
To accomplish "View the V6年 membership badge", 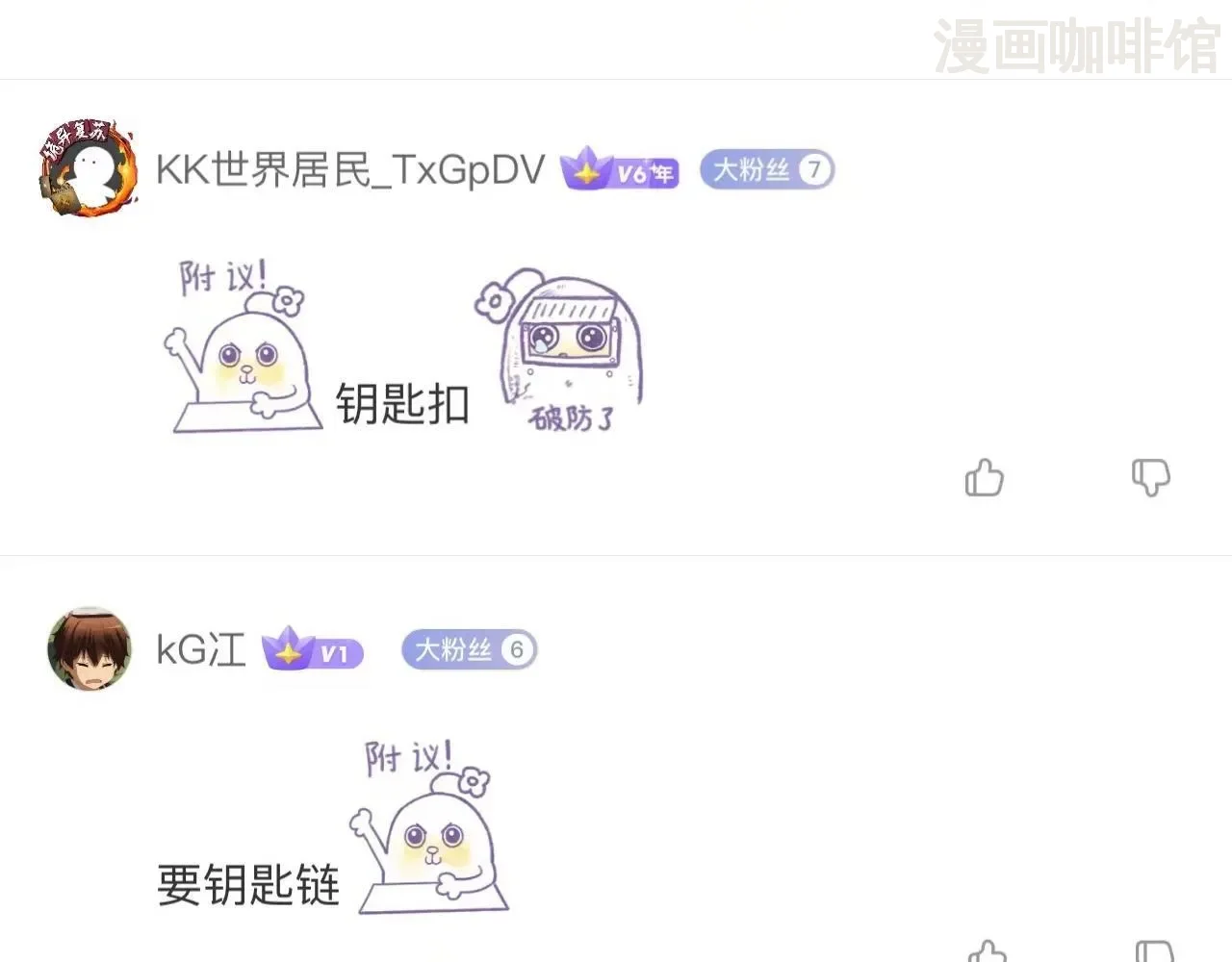I will pyautogui.click(x=620, y=170).
